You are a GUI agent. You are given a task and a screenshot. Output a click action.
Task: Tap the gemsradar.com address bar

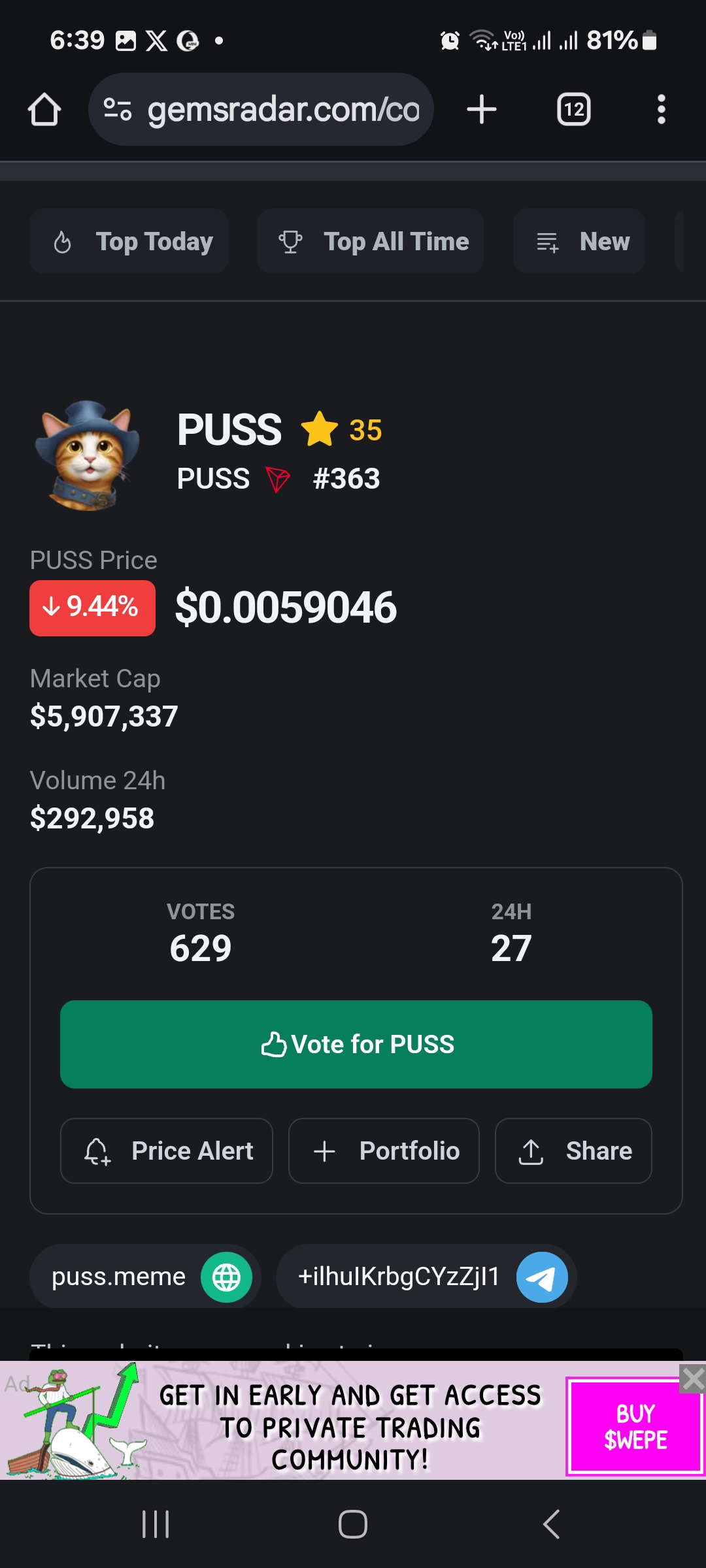point(261,109)
